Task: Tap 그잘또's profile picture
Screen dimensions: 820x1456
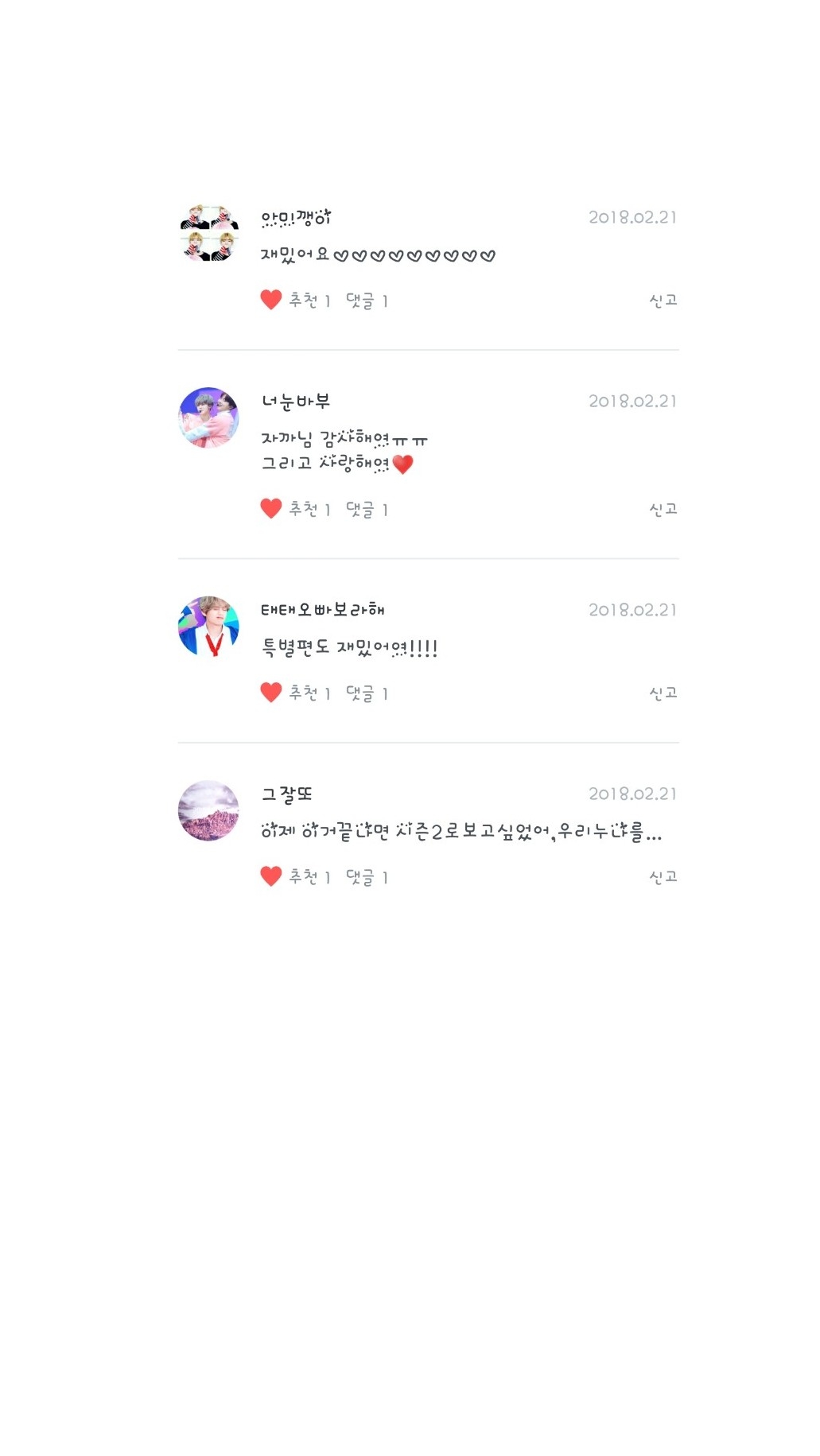Action: pos(209,810)
